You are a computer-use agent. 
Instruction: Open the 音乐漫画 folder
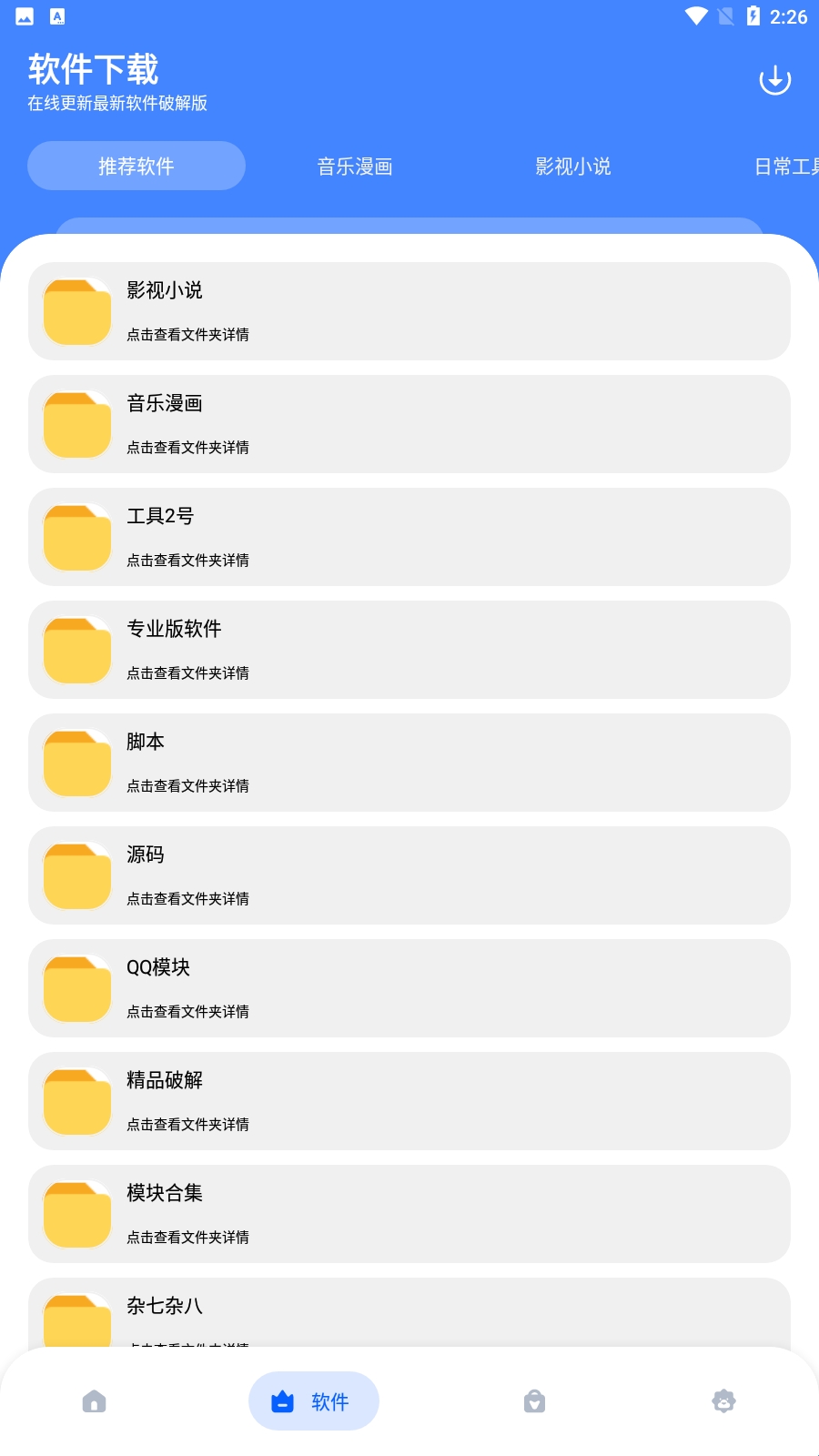point(409,424)
